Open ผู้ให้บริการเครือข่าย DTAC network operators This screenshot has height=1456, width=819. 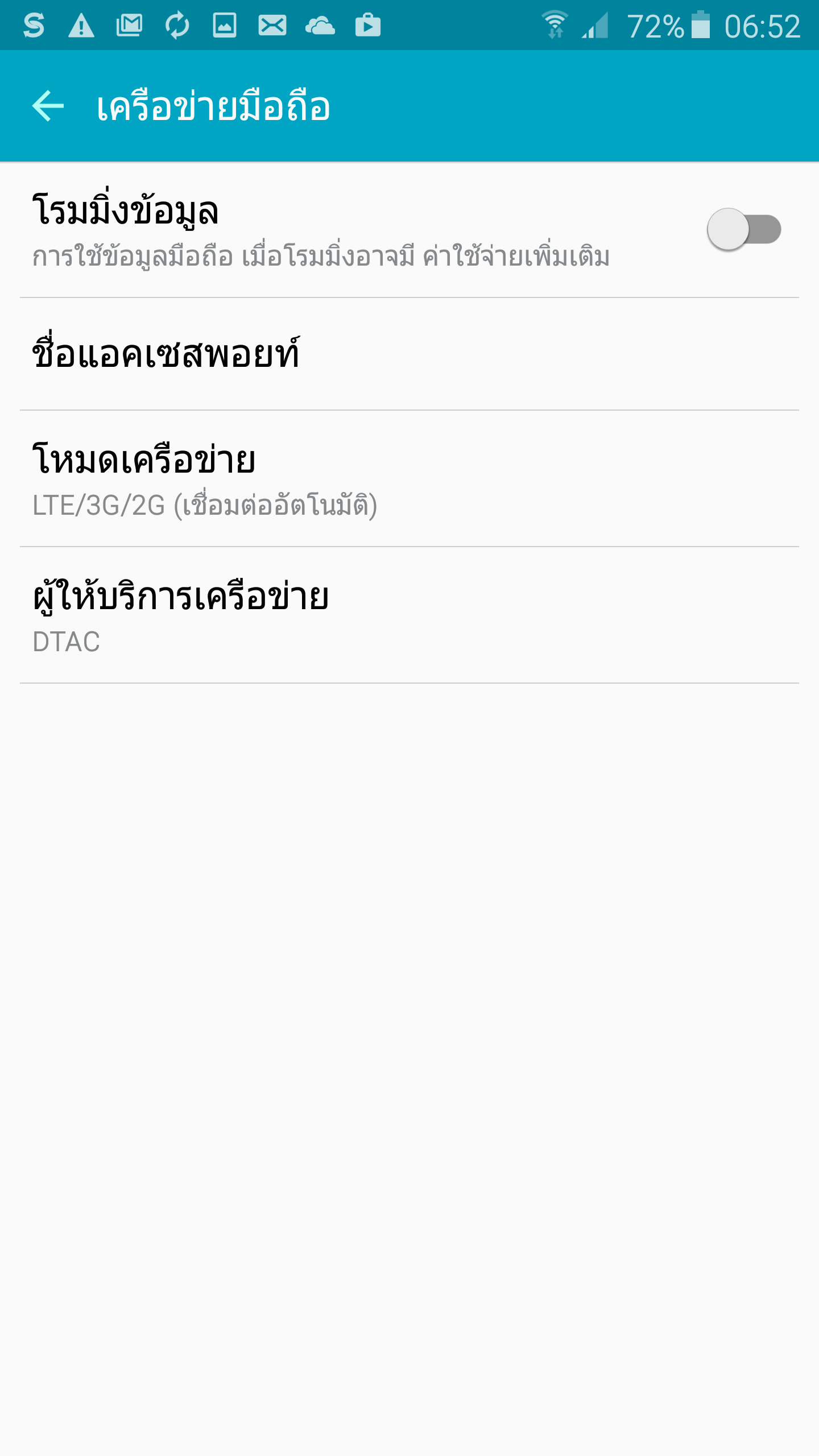click(409, 615)
